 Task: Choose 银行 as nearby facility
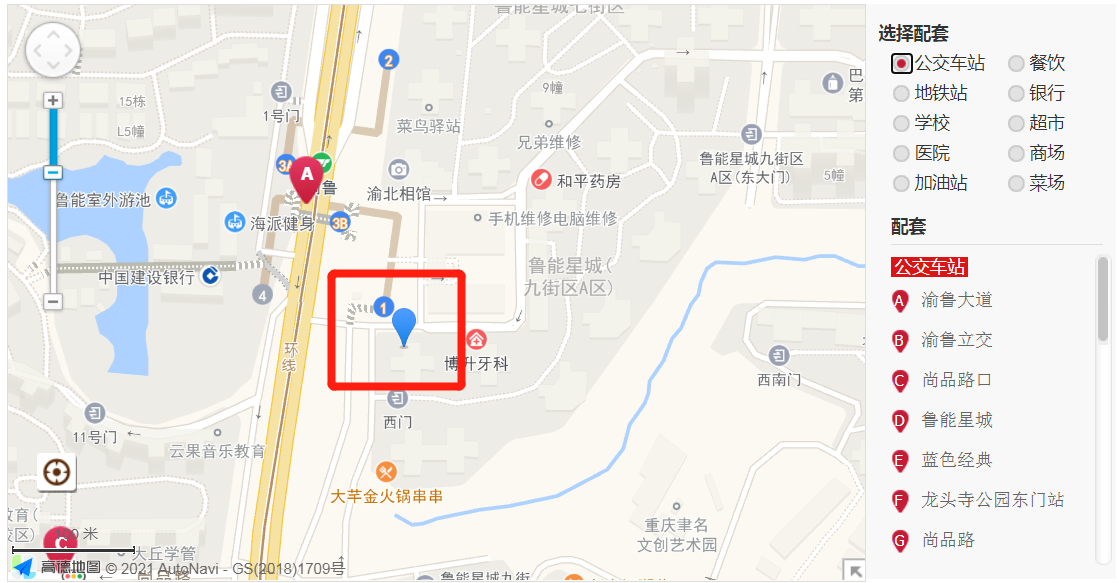pyautogui.click(x=1016, y=93)
